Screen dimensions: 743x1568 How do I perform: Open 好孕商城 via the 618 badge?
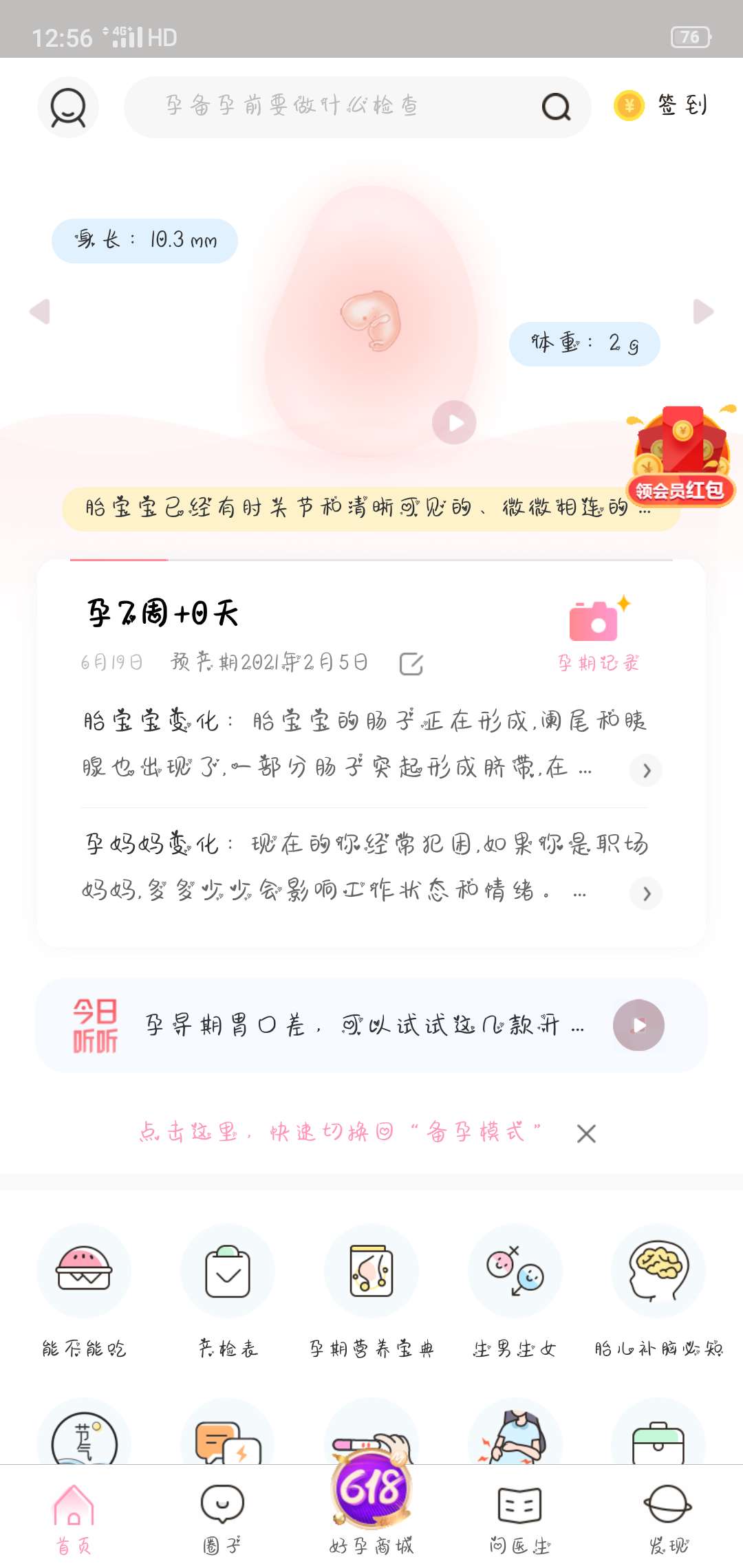371,1489
